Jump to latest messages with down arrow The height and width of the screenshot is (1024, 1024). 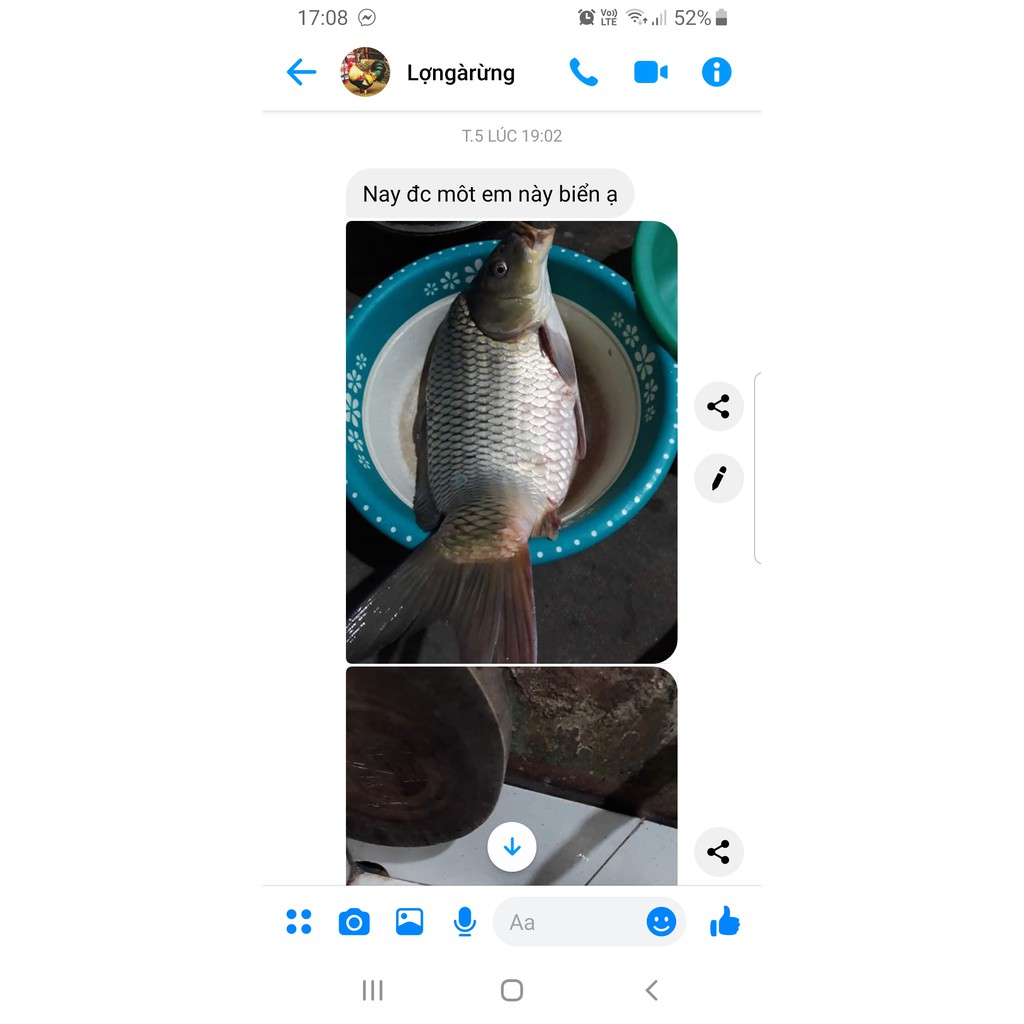512,847
